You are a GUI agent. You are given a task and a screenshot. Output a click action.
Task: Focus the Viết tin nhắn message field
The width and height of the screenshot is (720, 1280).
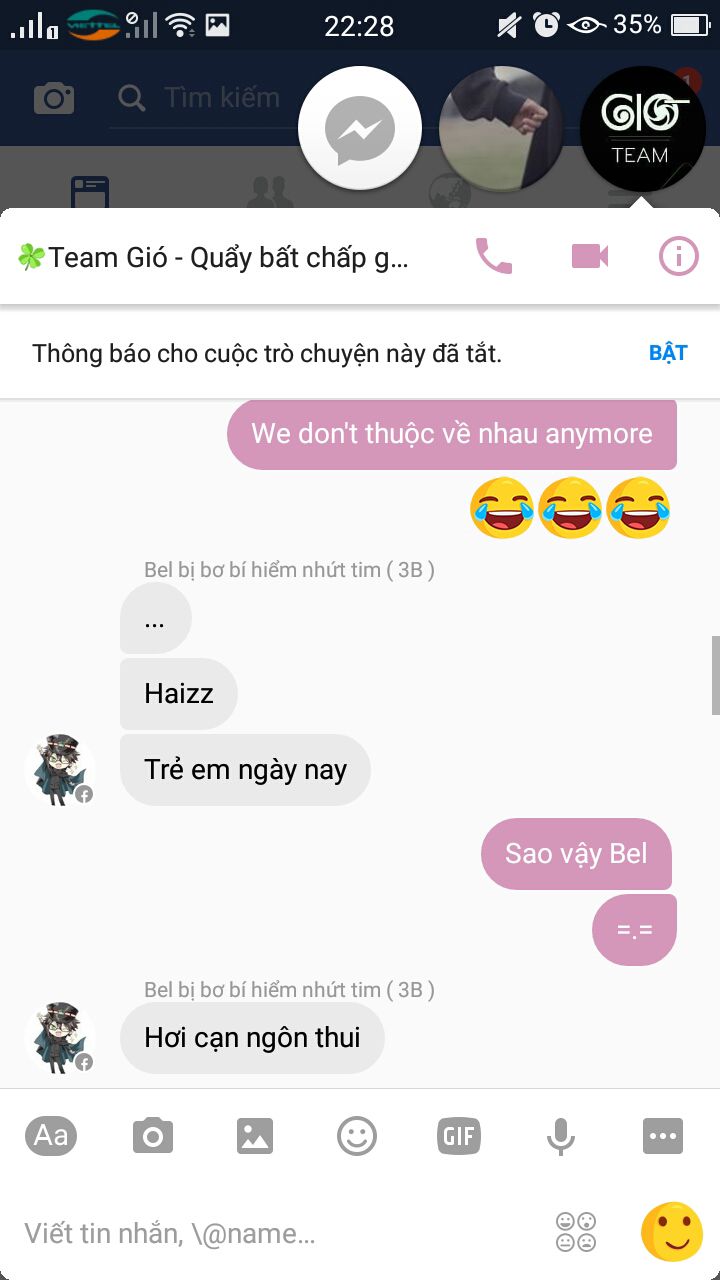[x=280, y=1233]
